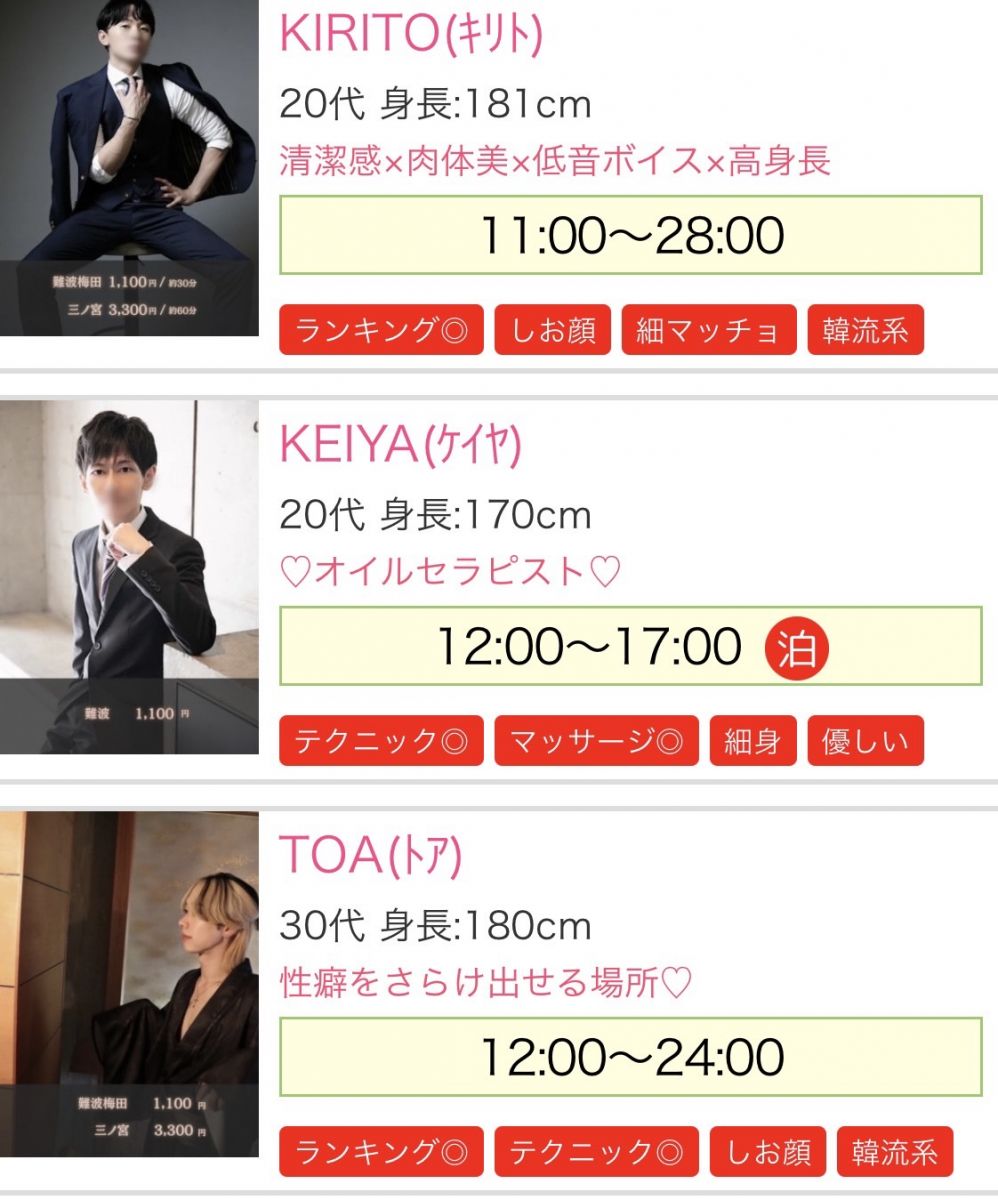Open the KIRITO(キリト) name link
This screenshot has height=1200, width=998.
(x=411, y=35)
